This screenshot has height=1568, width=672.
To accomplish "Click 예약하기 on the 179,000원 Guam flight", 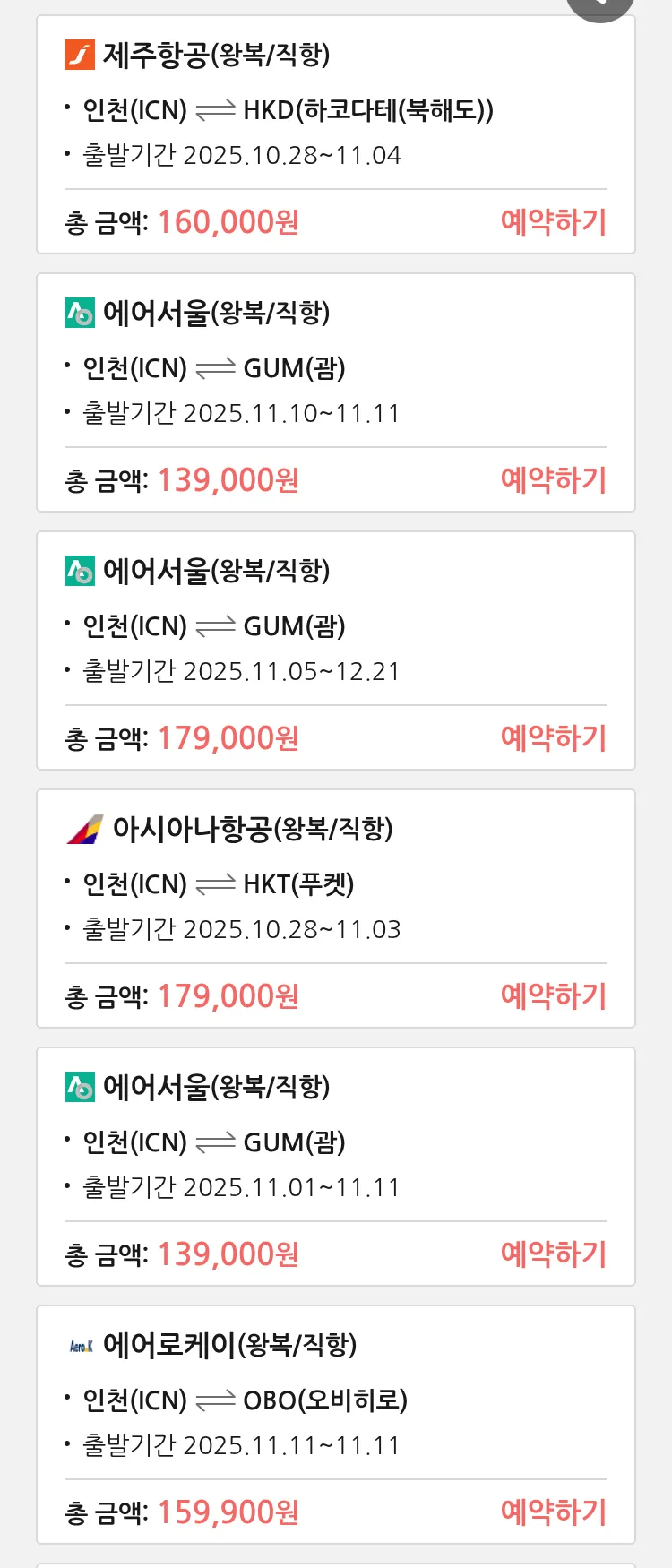I will [554, 738].
